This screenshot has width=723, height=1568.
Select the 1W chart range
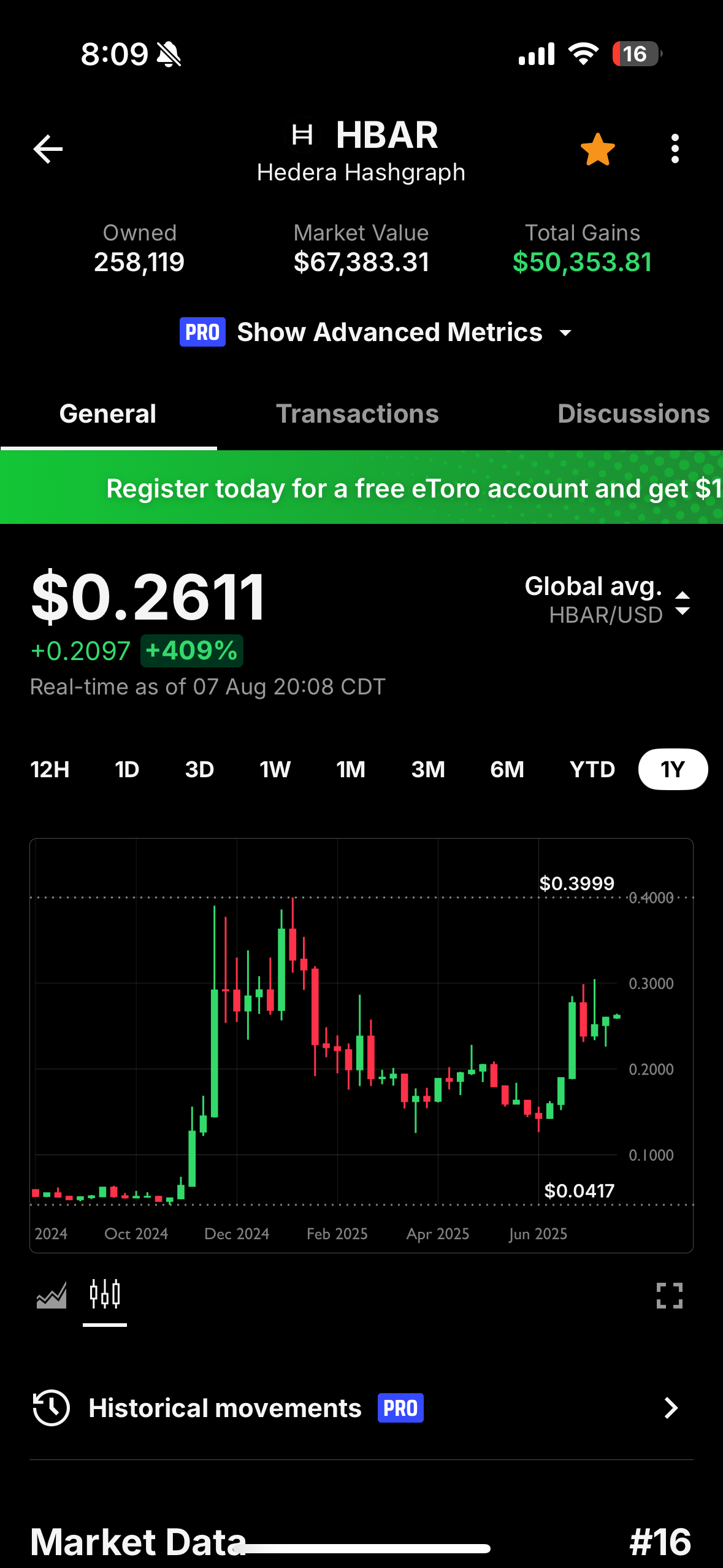[275, 769]
